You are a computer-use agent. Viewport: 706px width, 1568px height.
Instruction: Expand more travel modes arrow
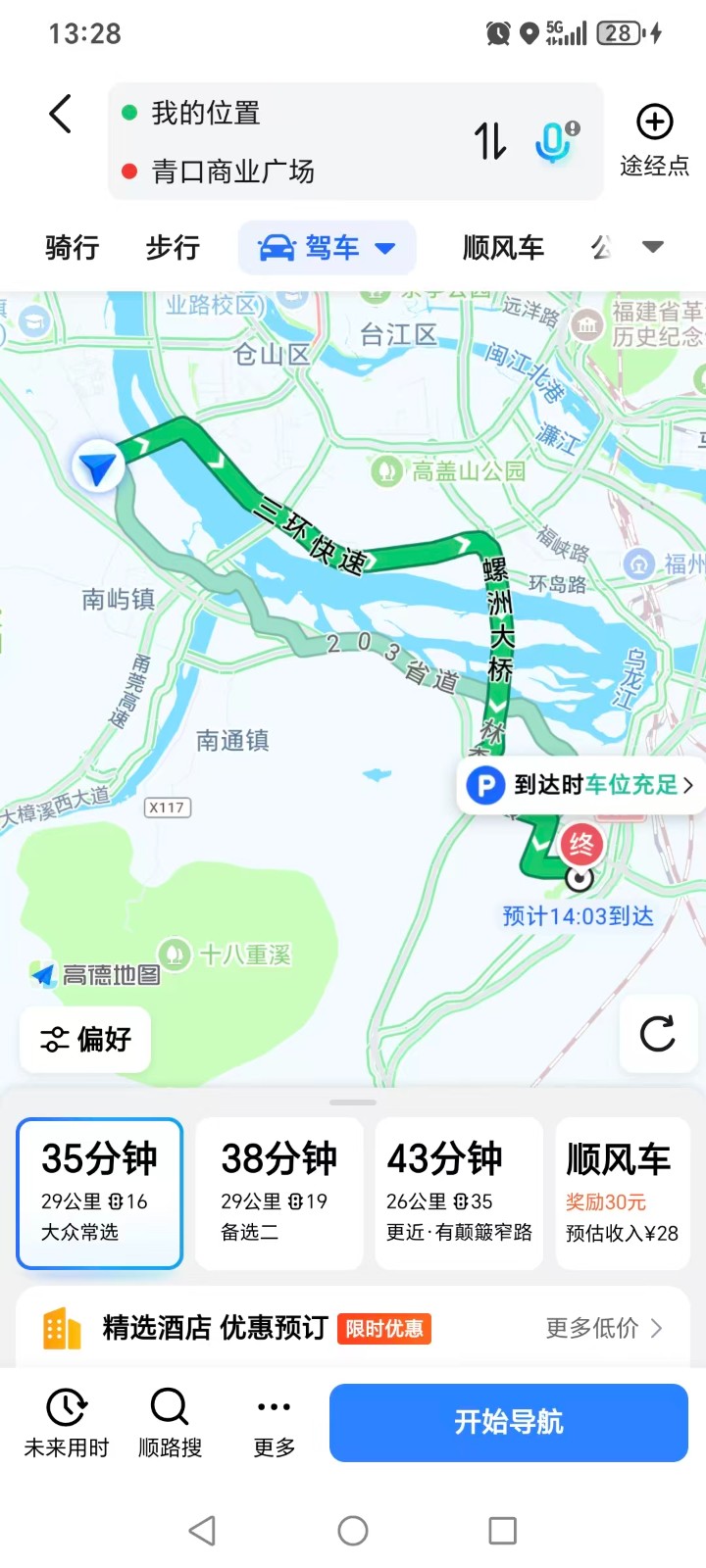point(653,247)
